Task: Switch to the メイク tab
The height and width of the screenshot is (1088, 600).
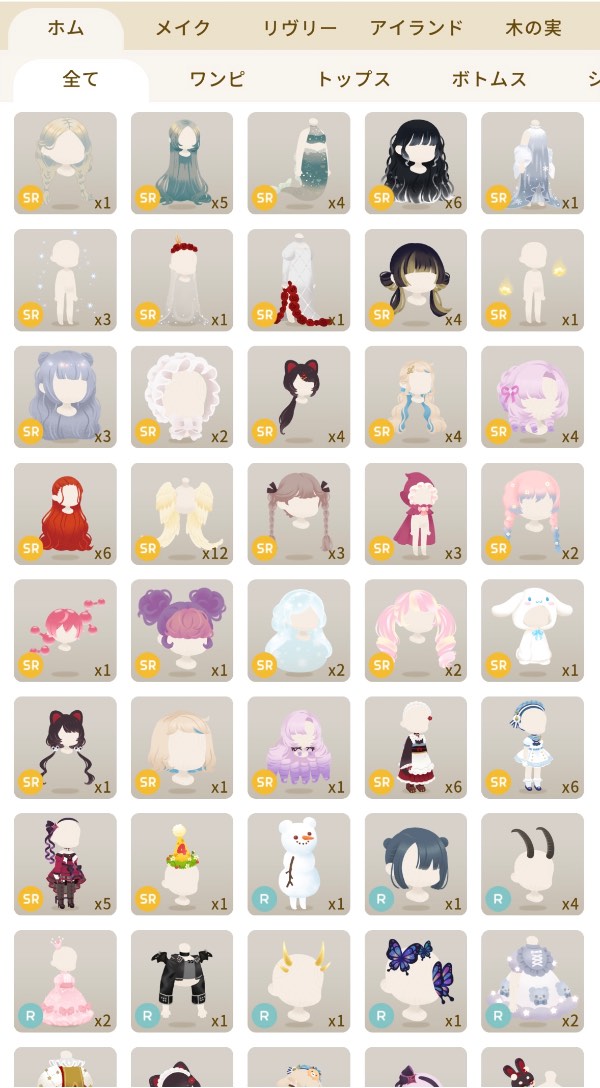Action: 181,27
